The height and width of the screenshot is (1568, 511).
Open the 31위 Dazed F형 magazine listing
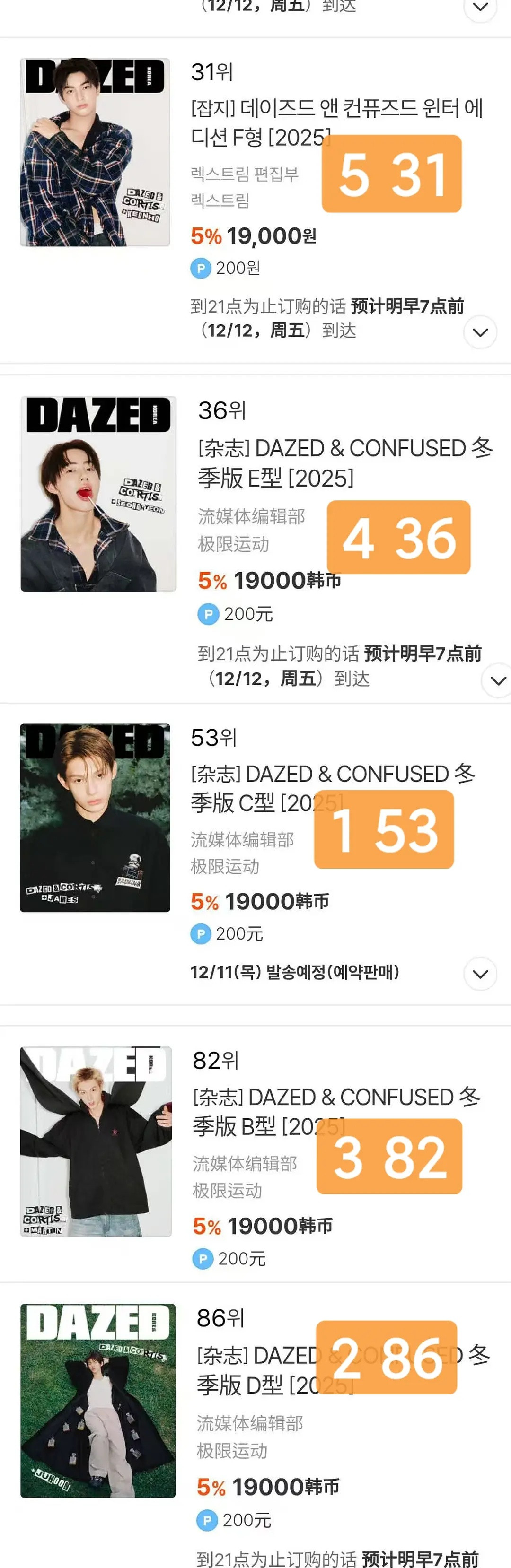(x=336, y=122)
